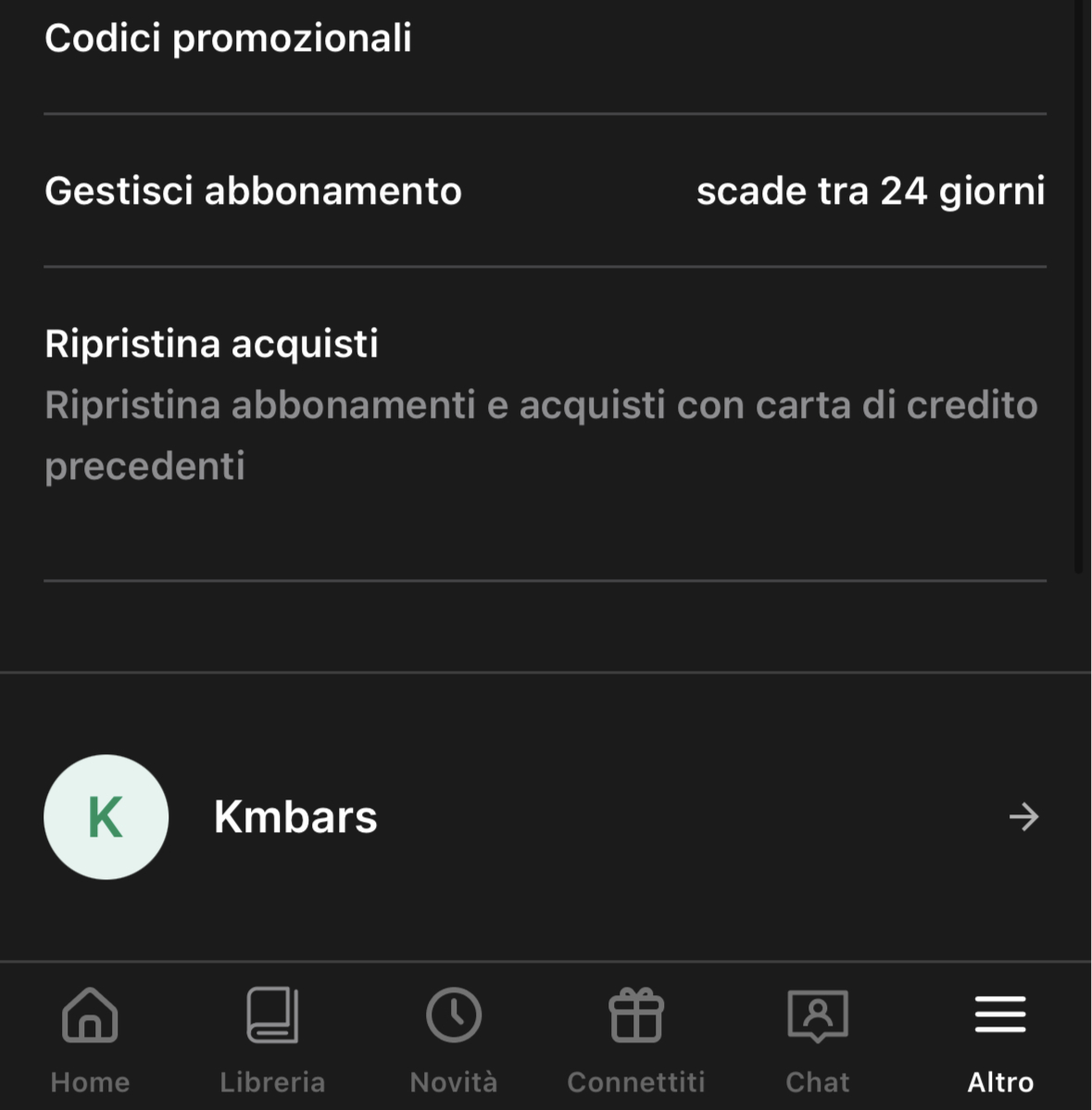Click the Kmbars avatar circle
This screenshot has height=1110, width=1092.
[x=106, y=816]
